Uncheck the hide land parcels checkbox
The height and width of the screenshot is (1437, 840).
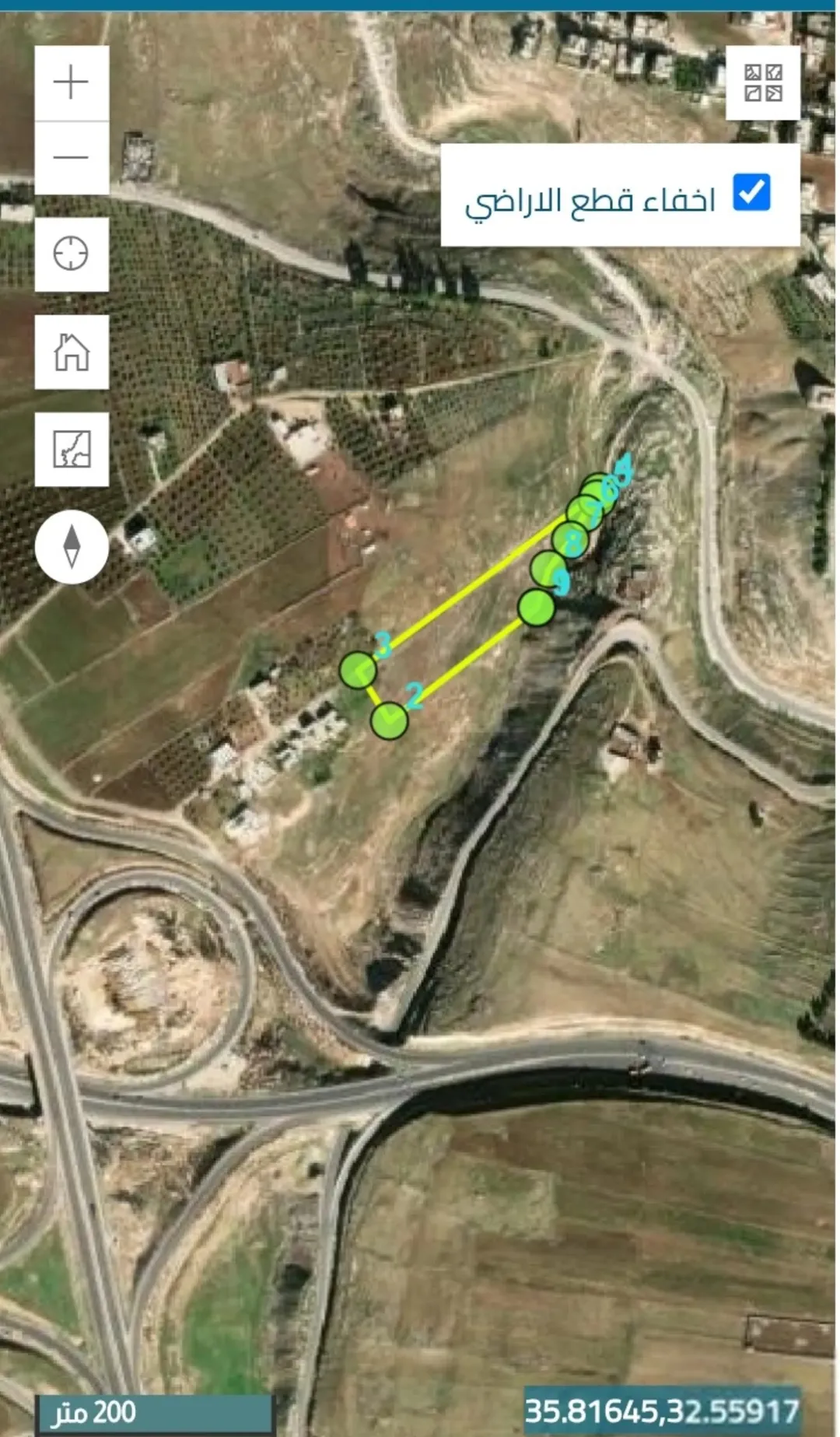click(x=751, y=193)
